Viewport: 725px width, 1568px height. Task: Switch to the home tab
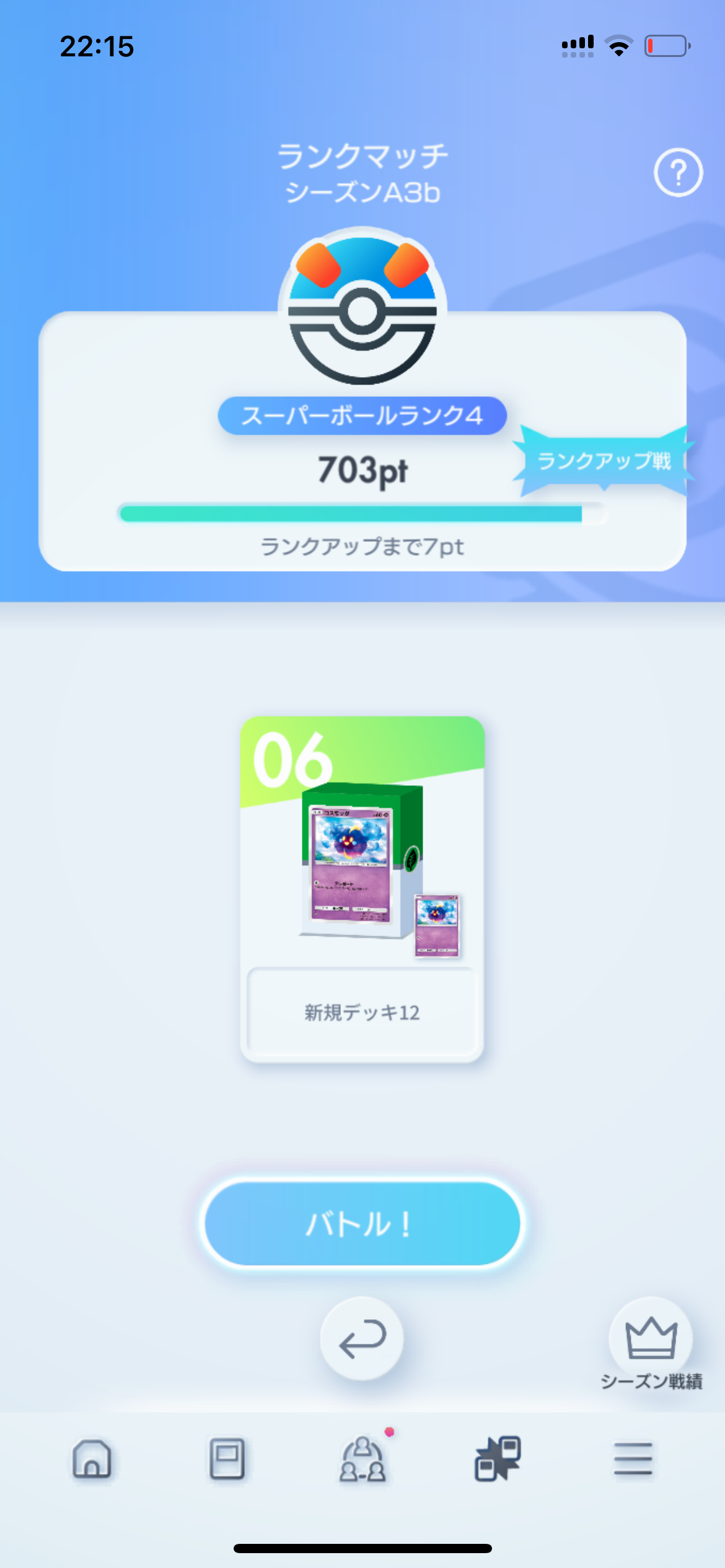(92, 1459)
